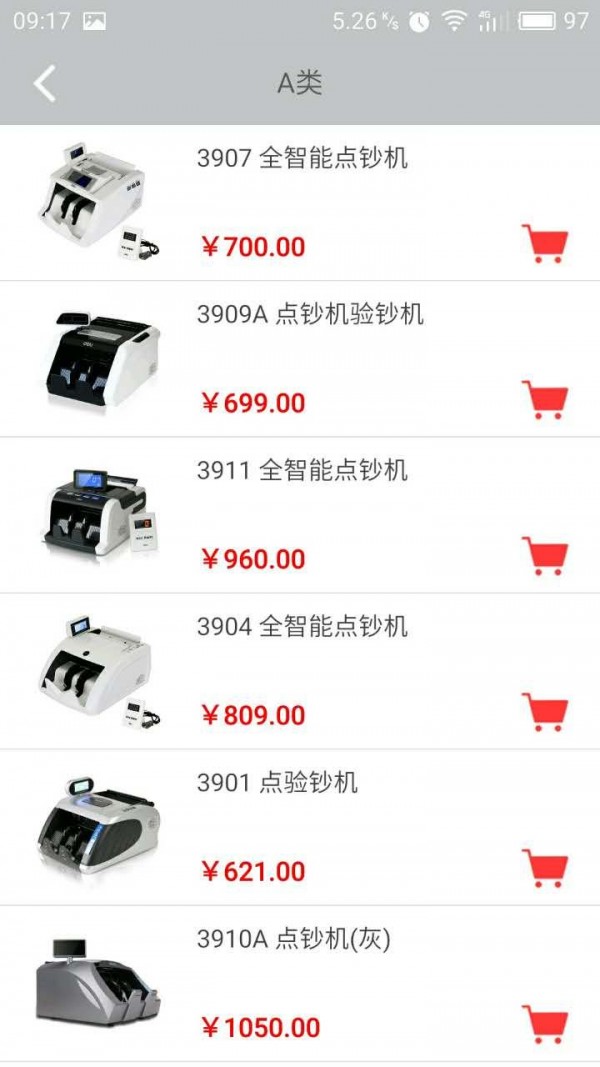View details of 3909A 点钞机验钞机
600x1067 pixels.
[x=310, y=314]
